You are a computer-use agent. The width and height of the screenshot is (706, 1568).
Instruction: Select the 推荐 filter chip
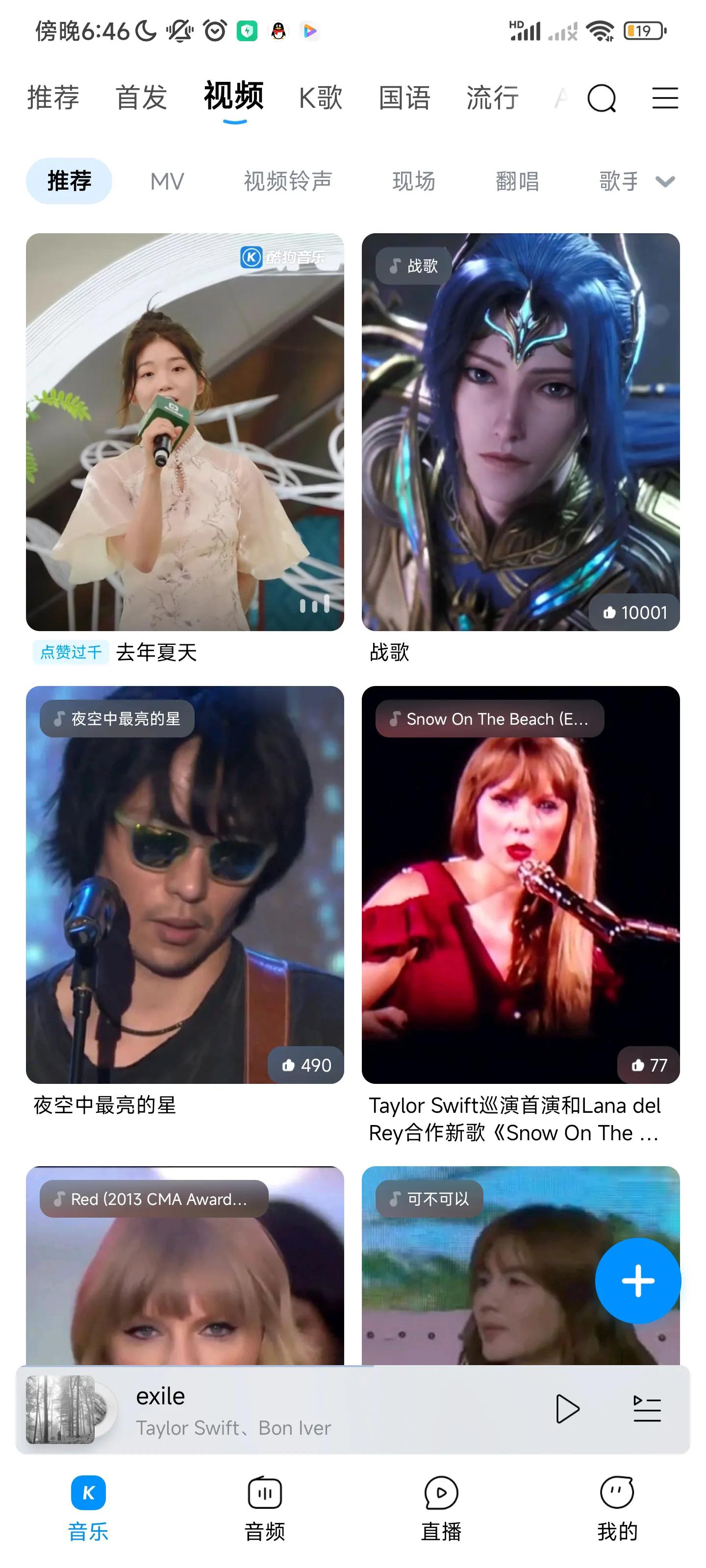point(69,181)
